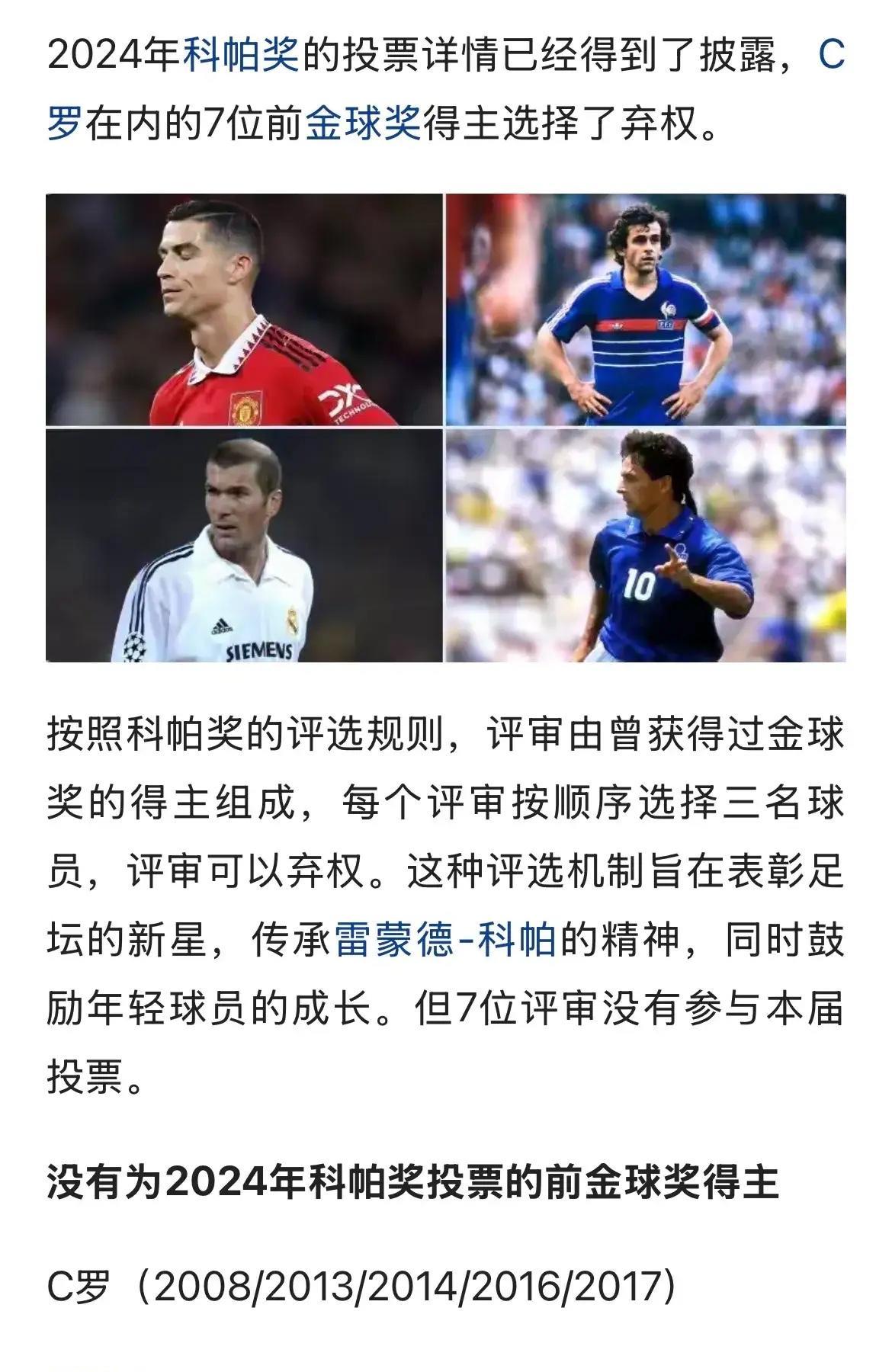The width and height of the screenshot is (892, 1372).
Task: Follow the blue C罗 hyperlink
Action: click(831, 56)
